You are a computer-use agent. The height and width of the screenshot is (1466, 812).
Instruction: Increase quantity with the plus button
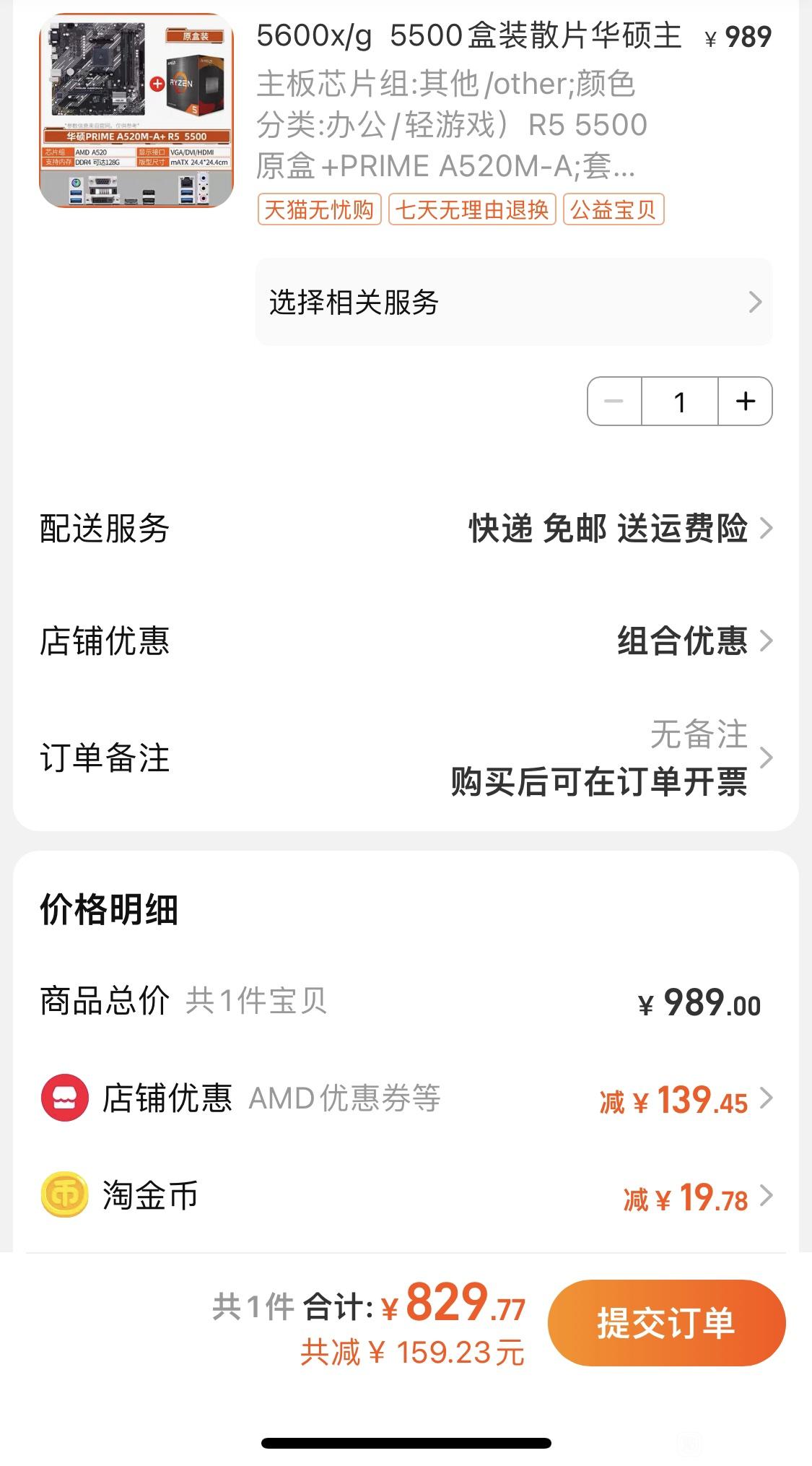(x=745, y=401)
